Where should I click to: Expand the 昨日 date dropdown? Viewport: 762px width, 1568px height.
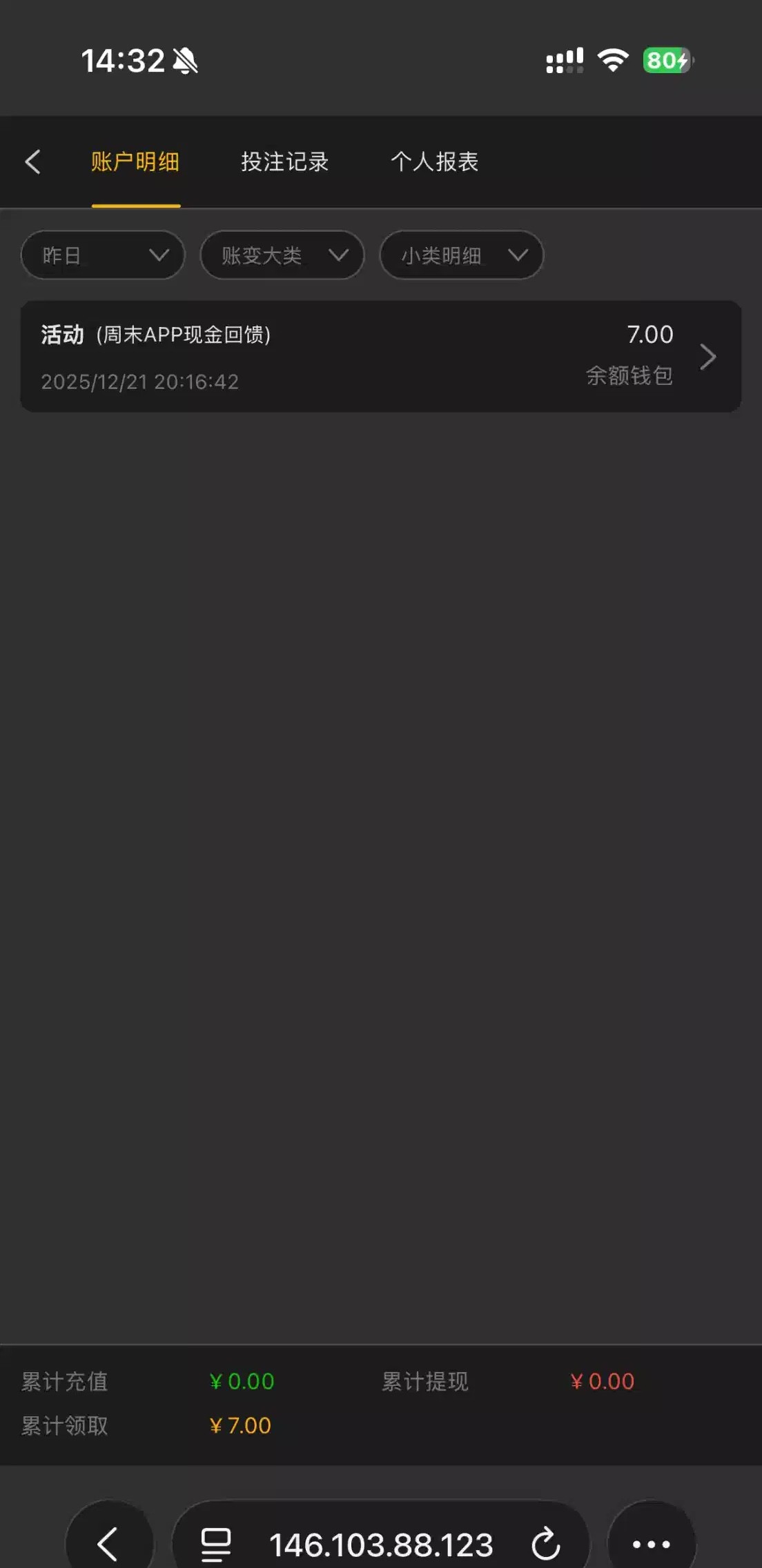click(x=103, y=255)
